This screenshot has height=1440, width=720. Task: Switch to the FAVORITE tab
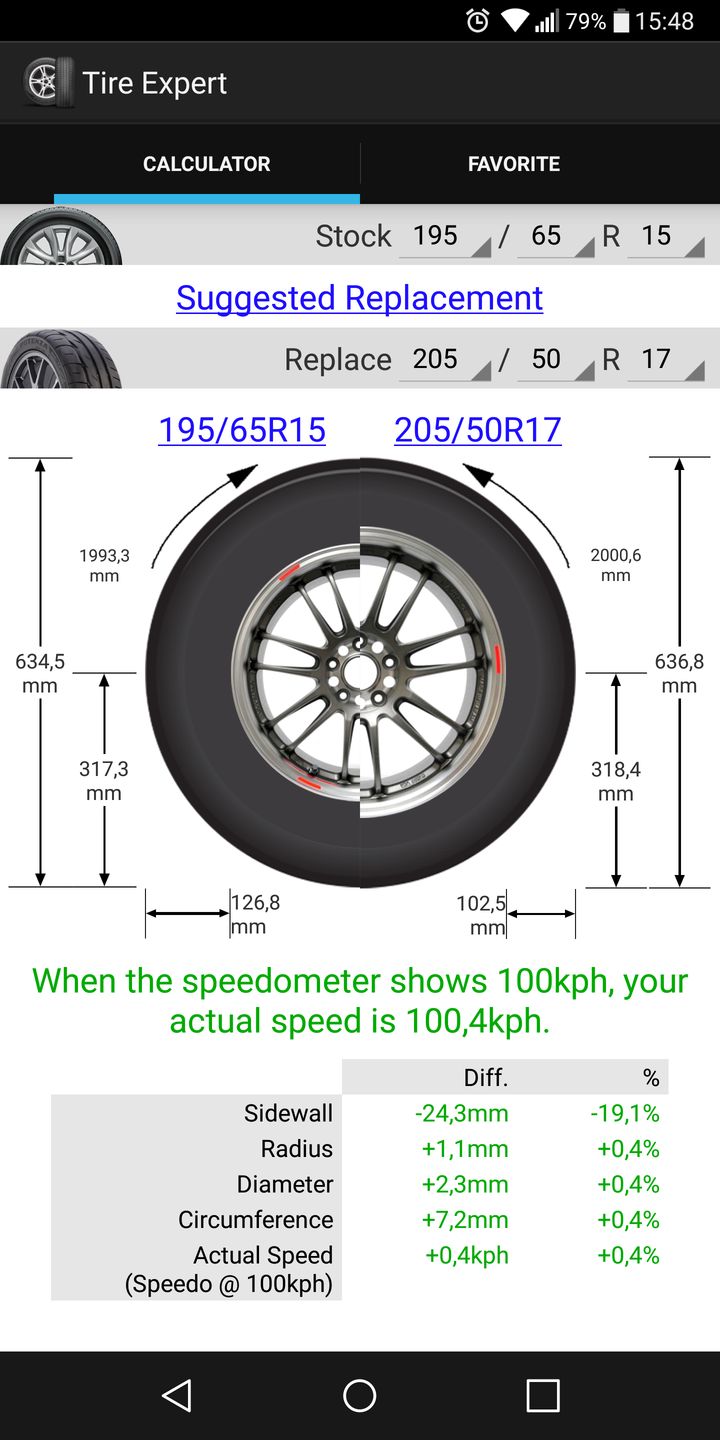(x=514, y=163)
